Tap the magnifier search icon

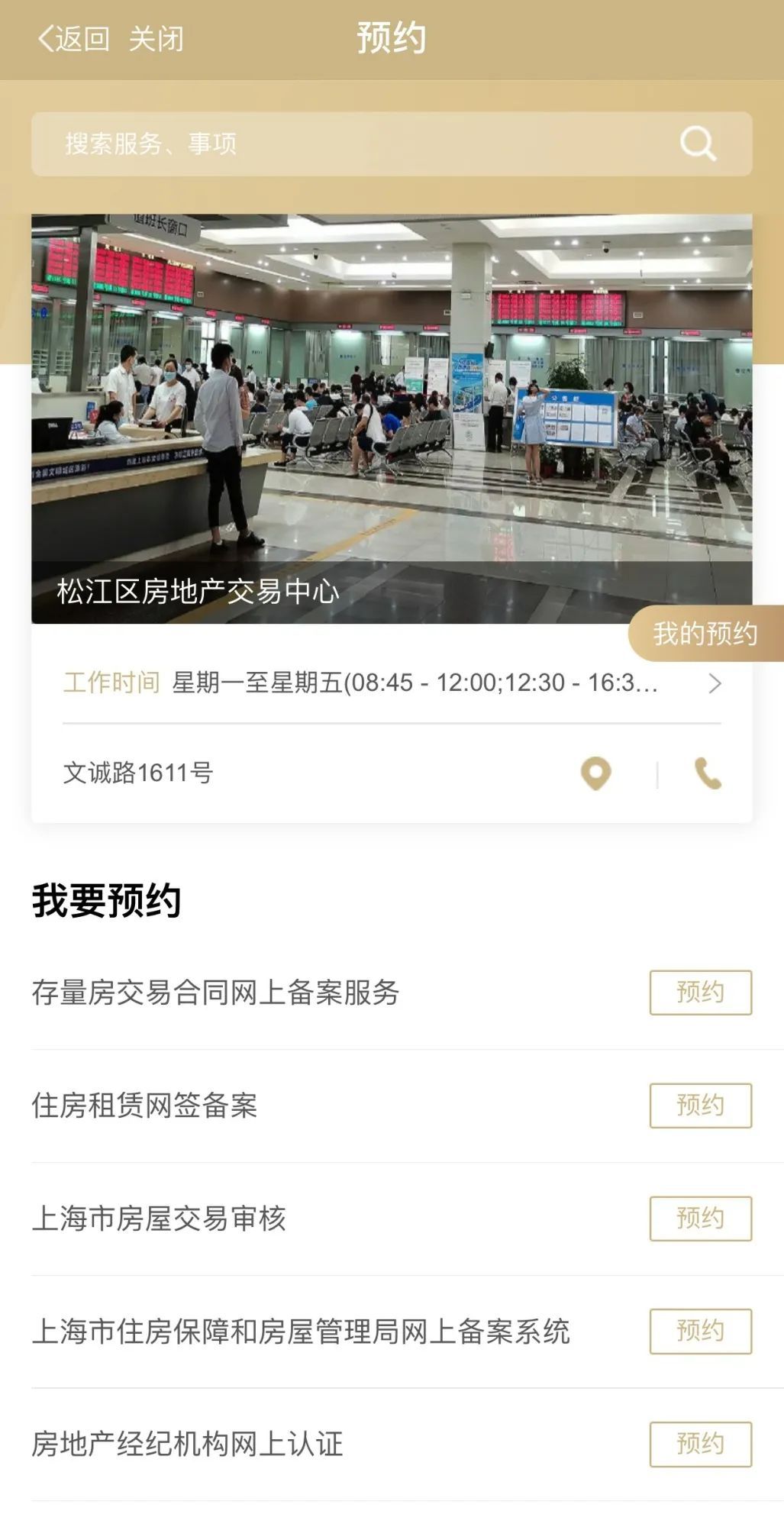click(698, 144)
